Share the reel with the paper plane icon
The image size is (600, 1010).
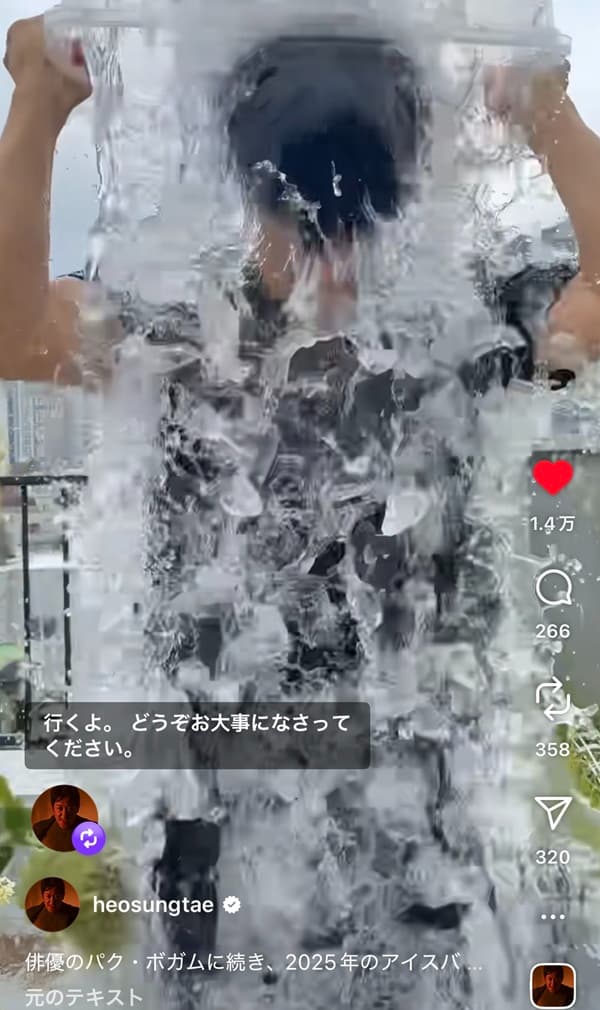click(553, 812)
